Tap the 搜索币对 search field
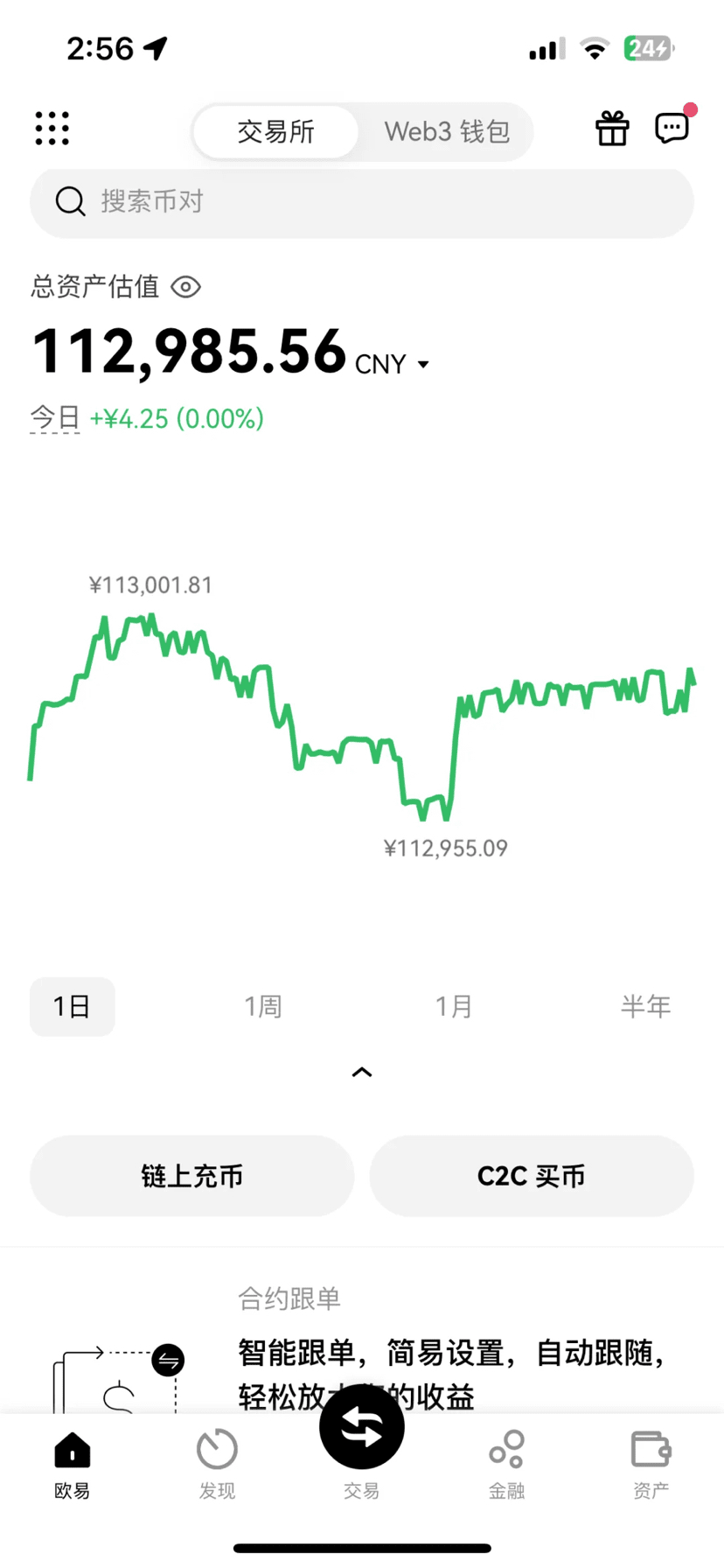 [x=362, y=202]
